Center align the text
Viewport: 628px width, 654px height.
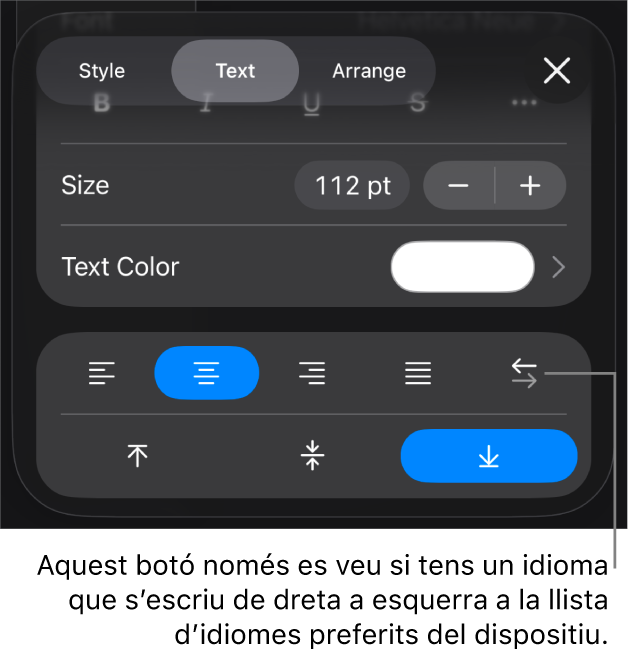tap(207, 374)
